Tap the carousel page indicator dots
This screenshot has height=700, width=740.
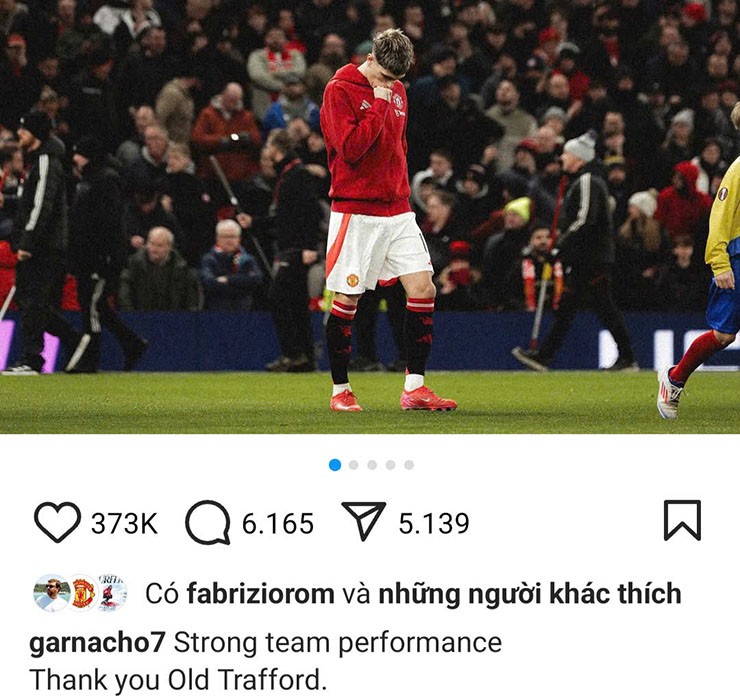coord(371,465)
